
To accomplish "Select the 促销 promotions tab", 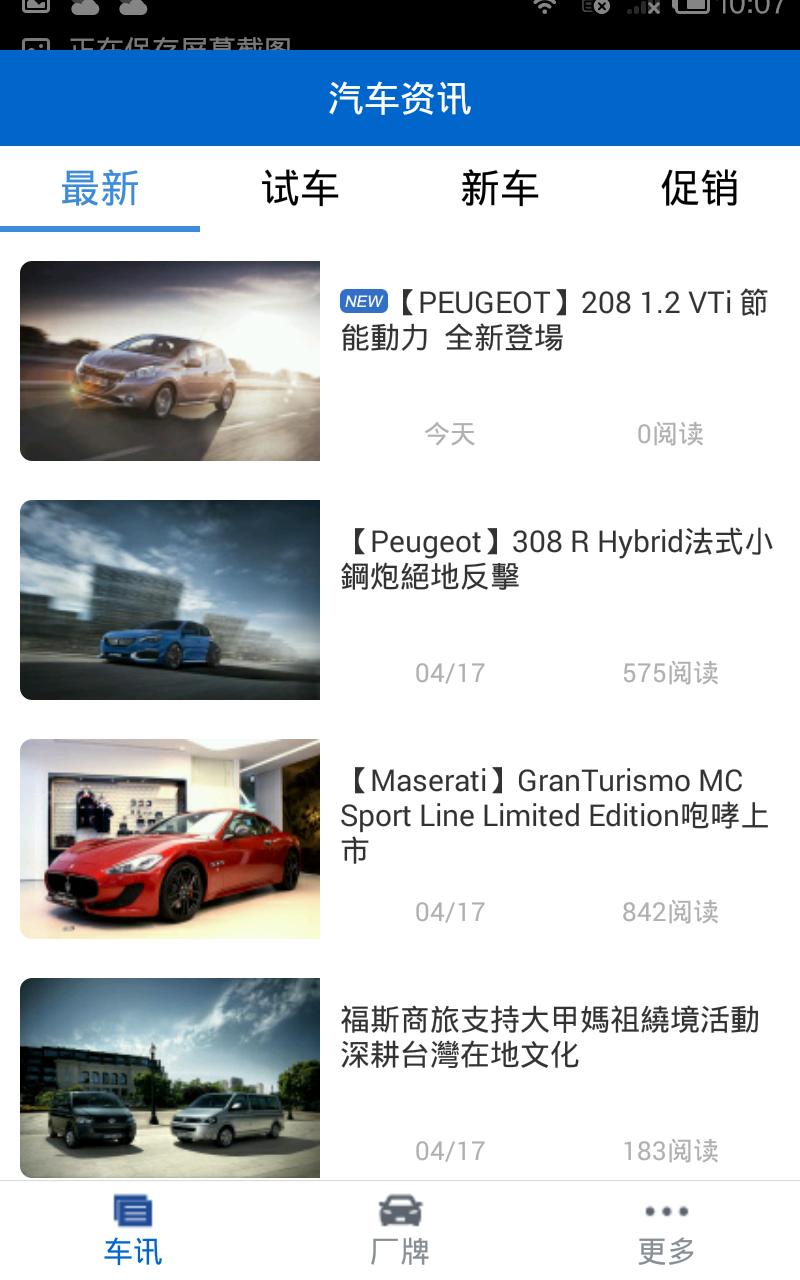I will pos(699,189).
